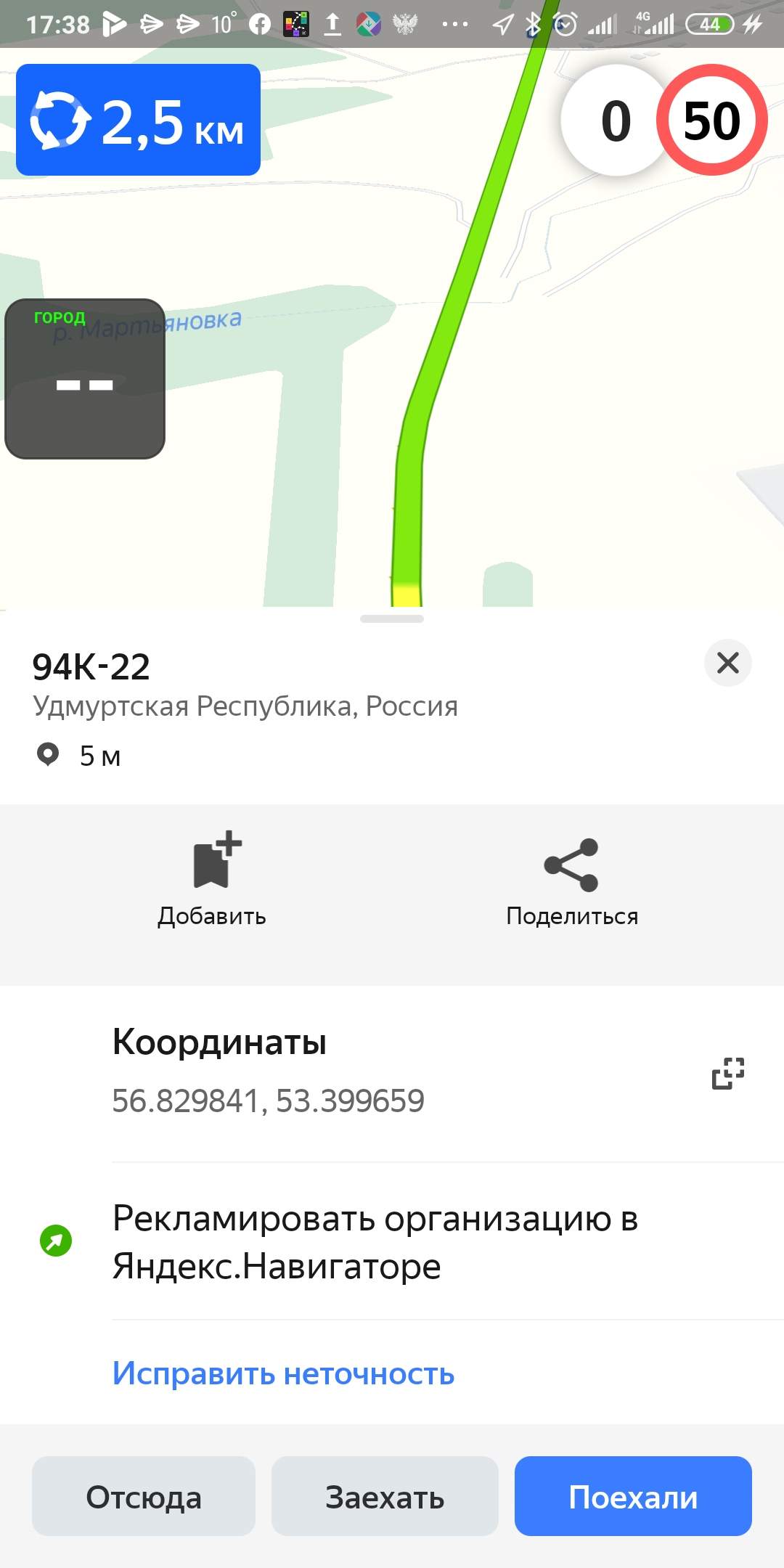Viewport: 784px width, 1568px height.
Task: Start the route with Поехали
Action: pyautogui.click(x=633, y=1497)
